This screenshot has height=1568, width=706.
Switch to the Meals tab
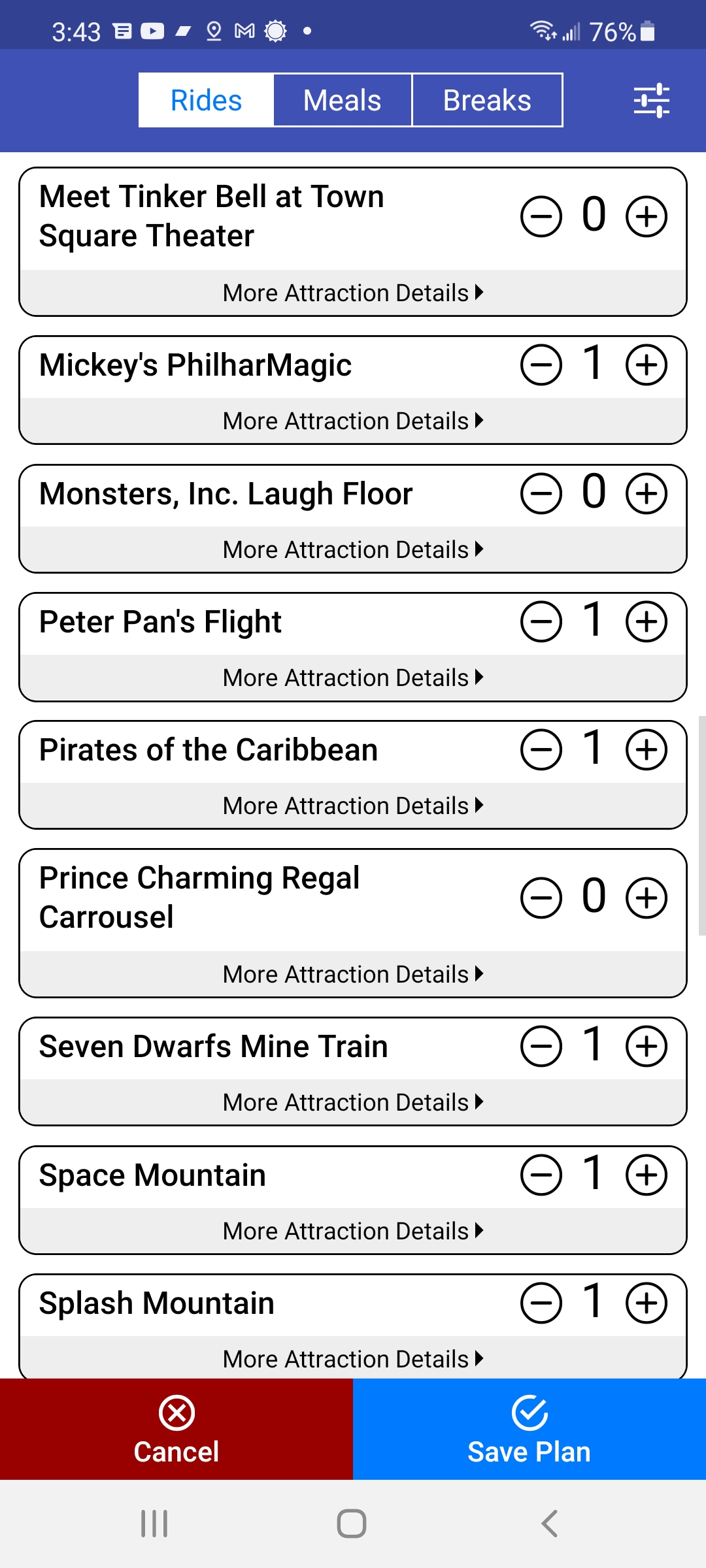[x=343, y=100]
